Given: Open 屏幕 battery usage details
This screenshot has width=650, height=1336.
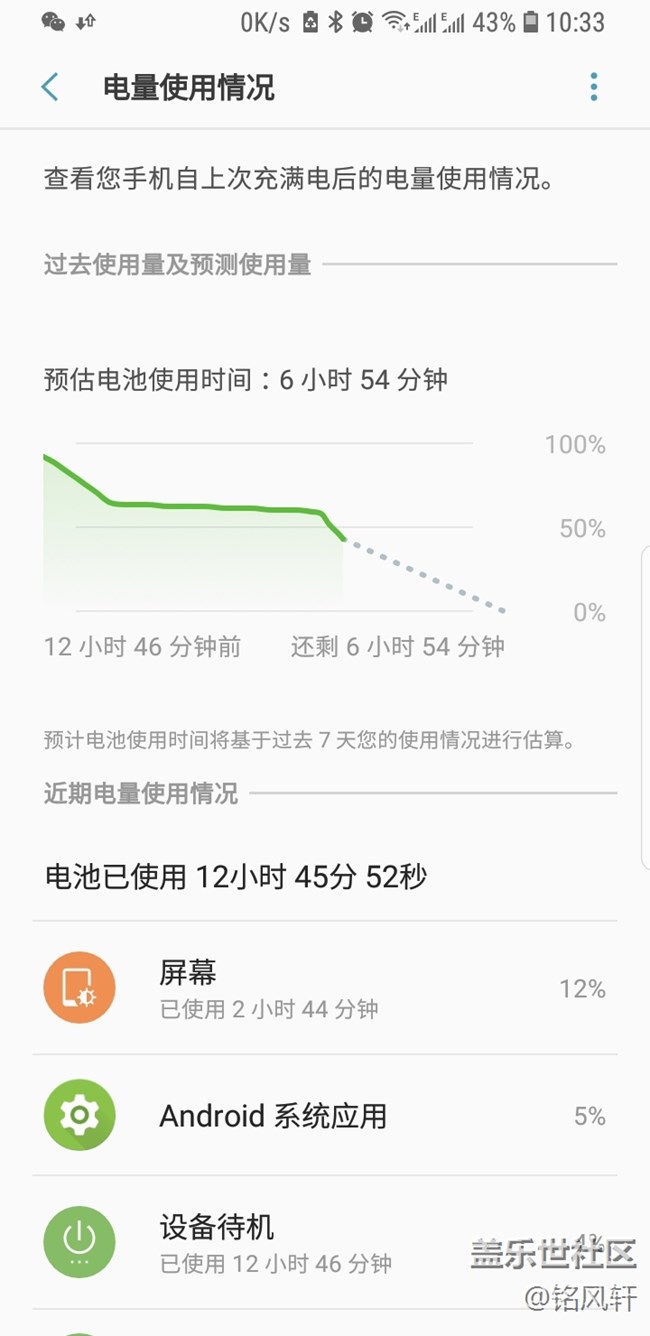Looking at the screenshot, I should 324,987.
